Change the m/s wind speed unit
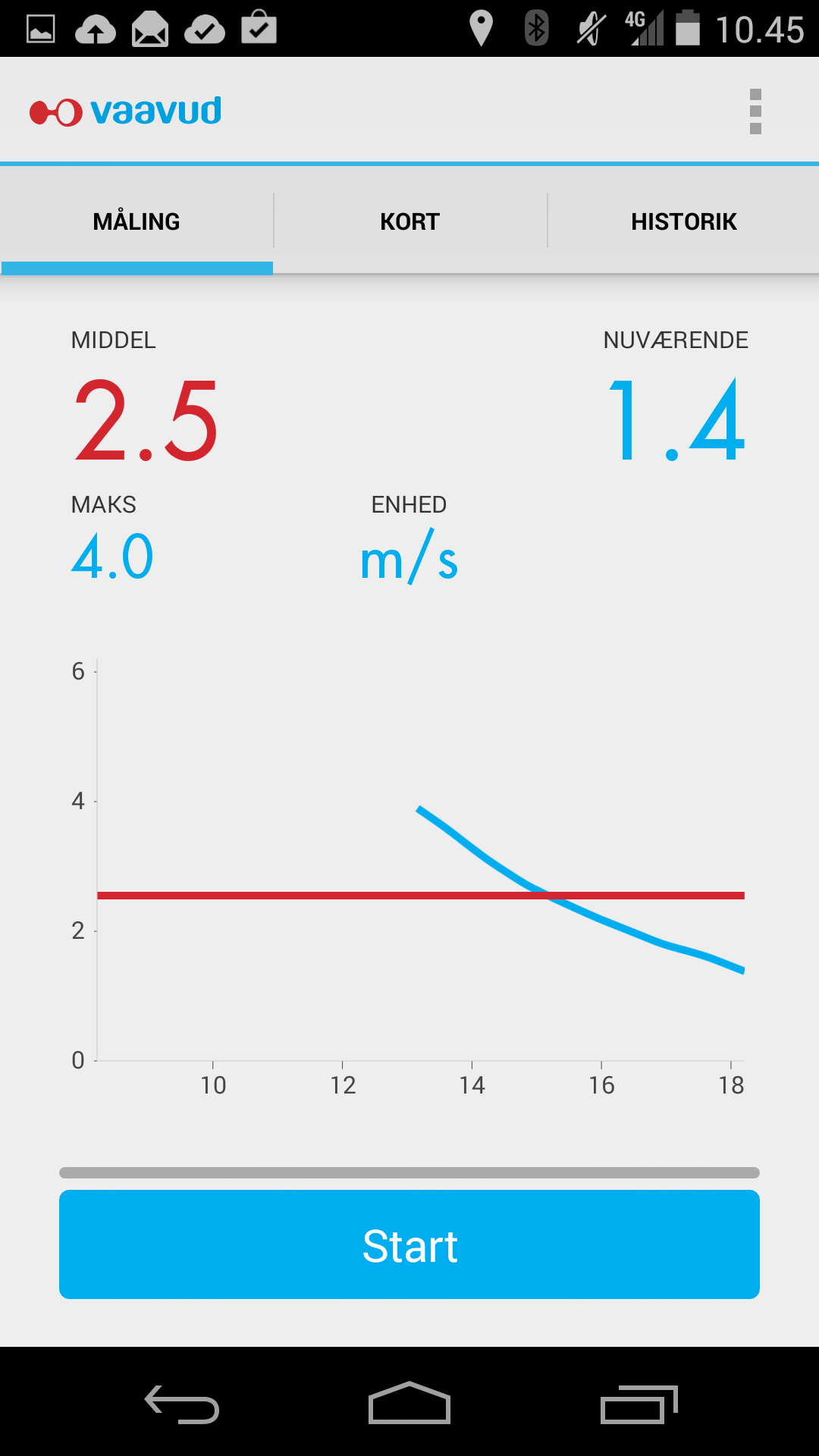 pyautogui.click(x=409, y=558)
